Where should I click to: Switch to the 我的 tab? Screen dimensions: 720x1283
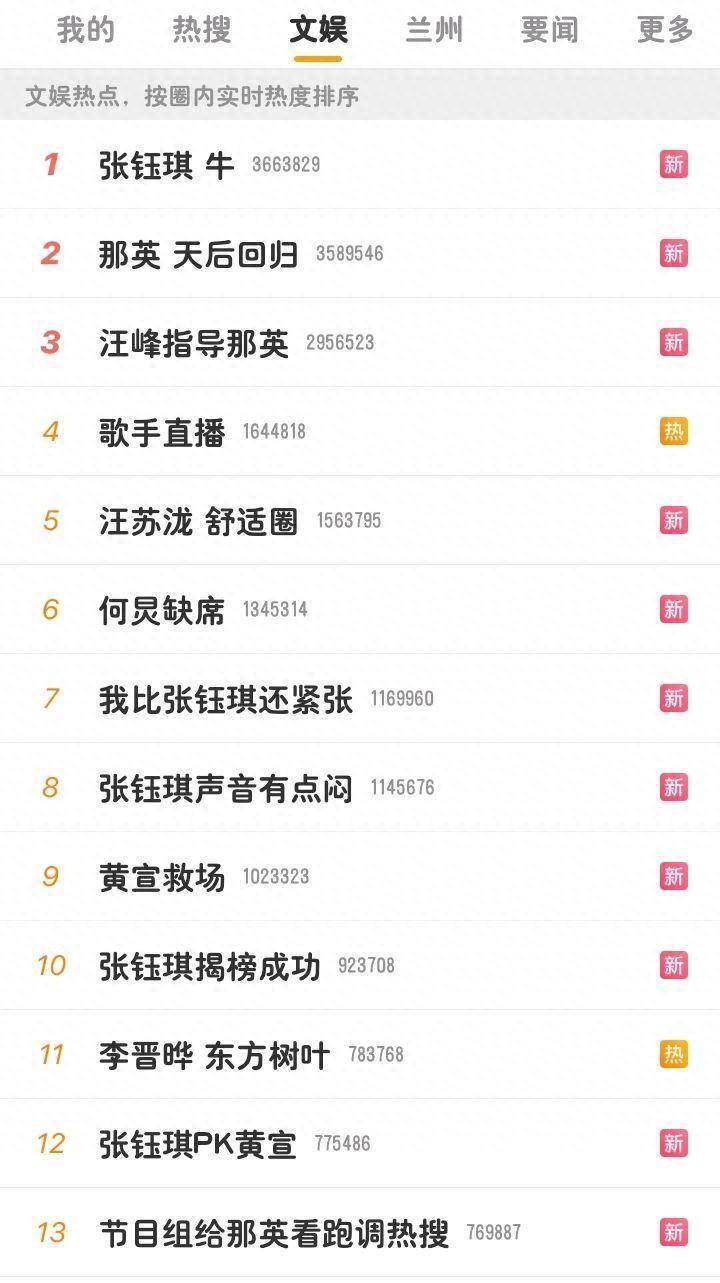click(x=85, y=30)
